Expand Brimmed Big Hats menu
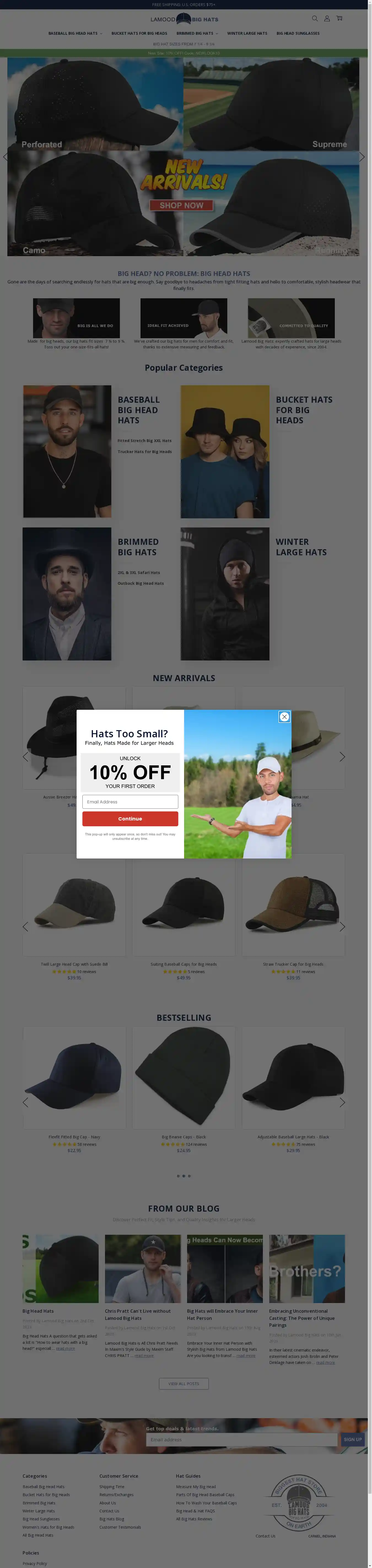The width and height of the screenshot is (372, 1568). coord(197,34)
